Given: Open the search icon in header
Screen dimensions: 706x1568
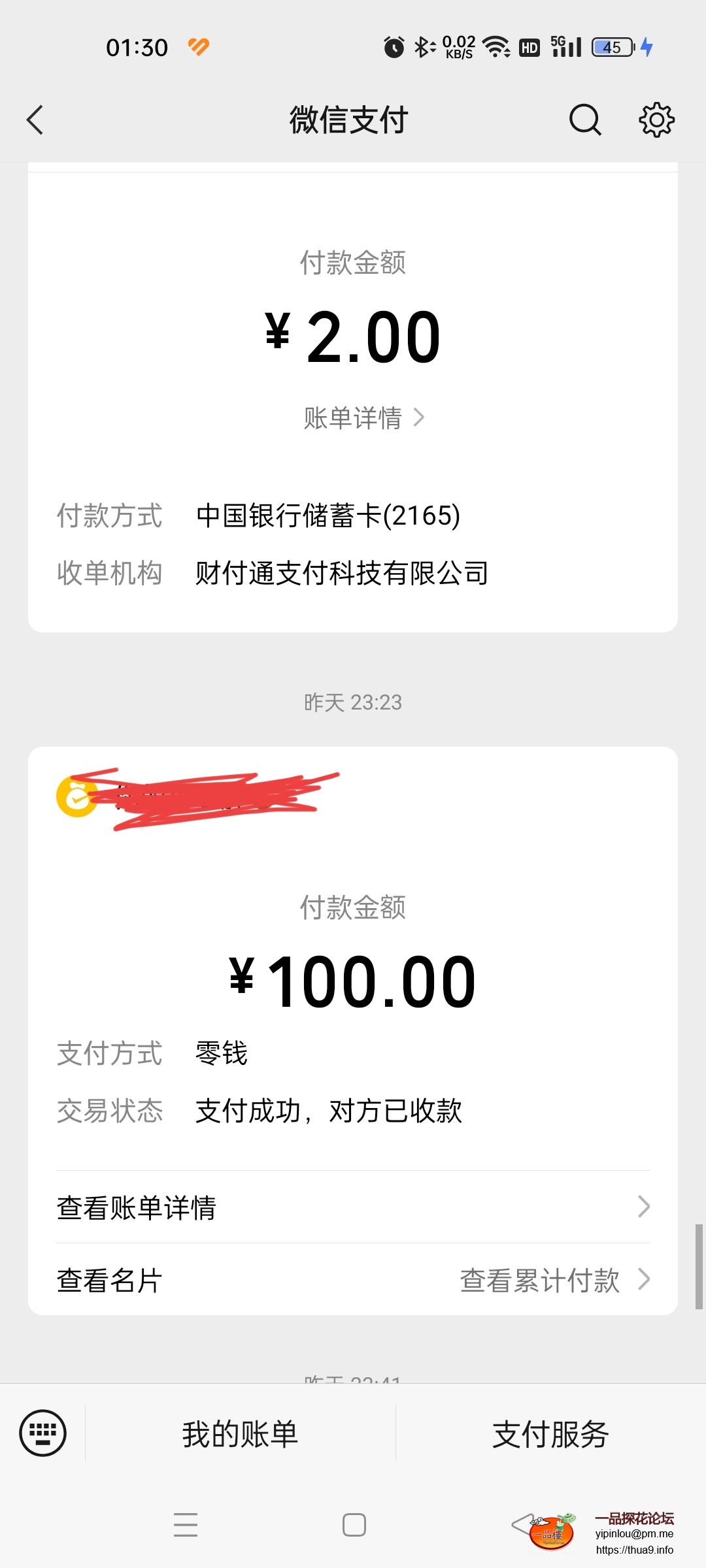Looking at the screenshot, I should 584,120.
